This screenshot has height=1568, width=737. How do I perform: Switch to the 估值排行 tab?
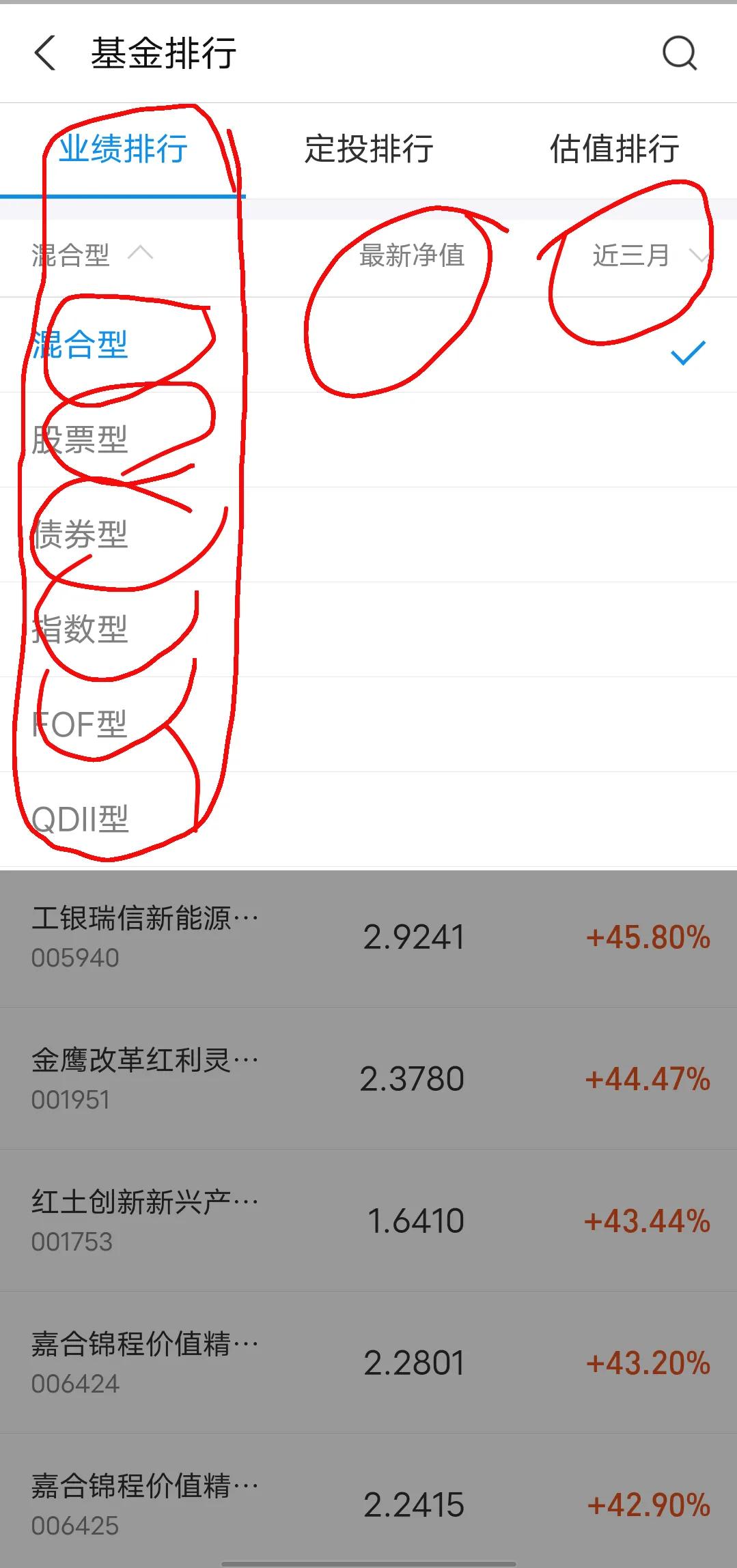614,149
